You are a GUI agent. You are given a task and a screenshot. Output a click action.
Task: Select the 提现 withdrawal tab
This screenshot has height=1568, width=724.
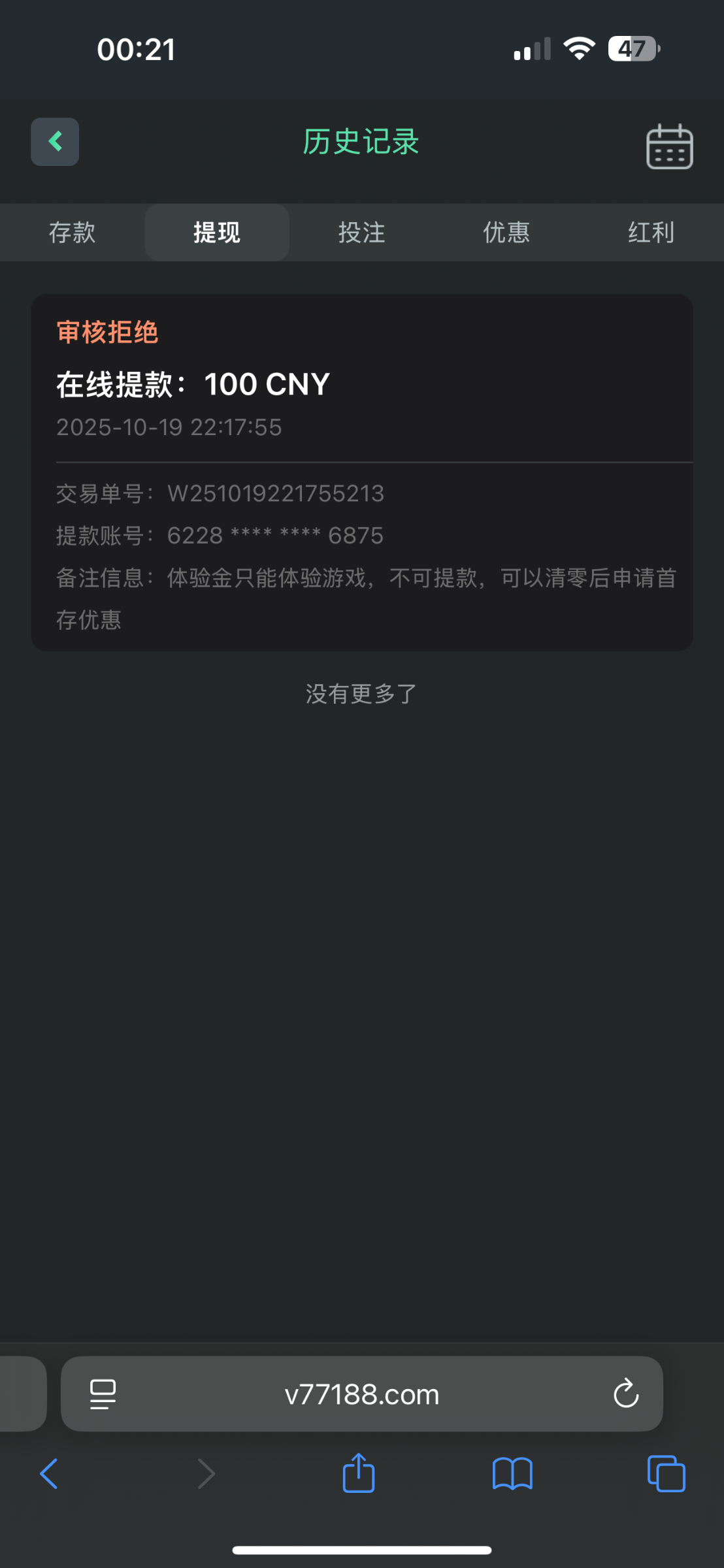click(217, 232)
